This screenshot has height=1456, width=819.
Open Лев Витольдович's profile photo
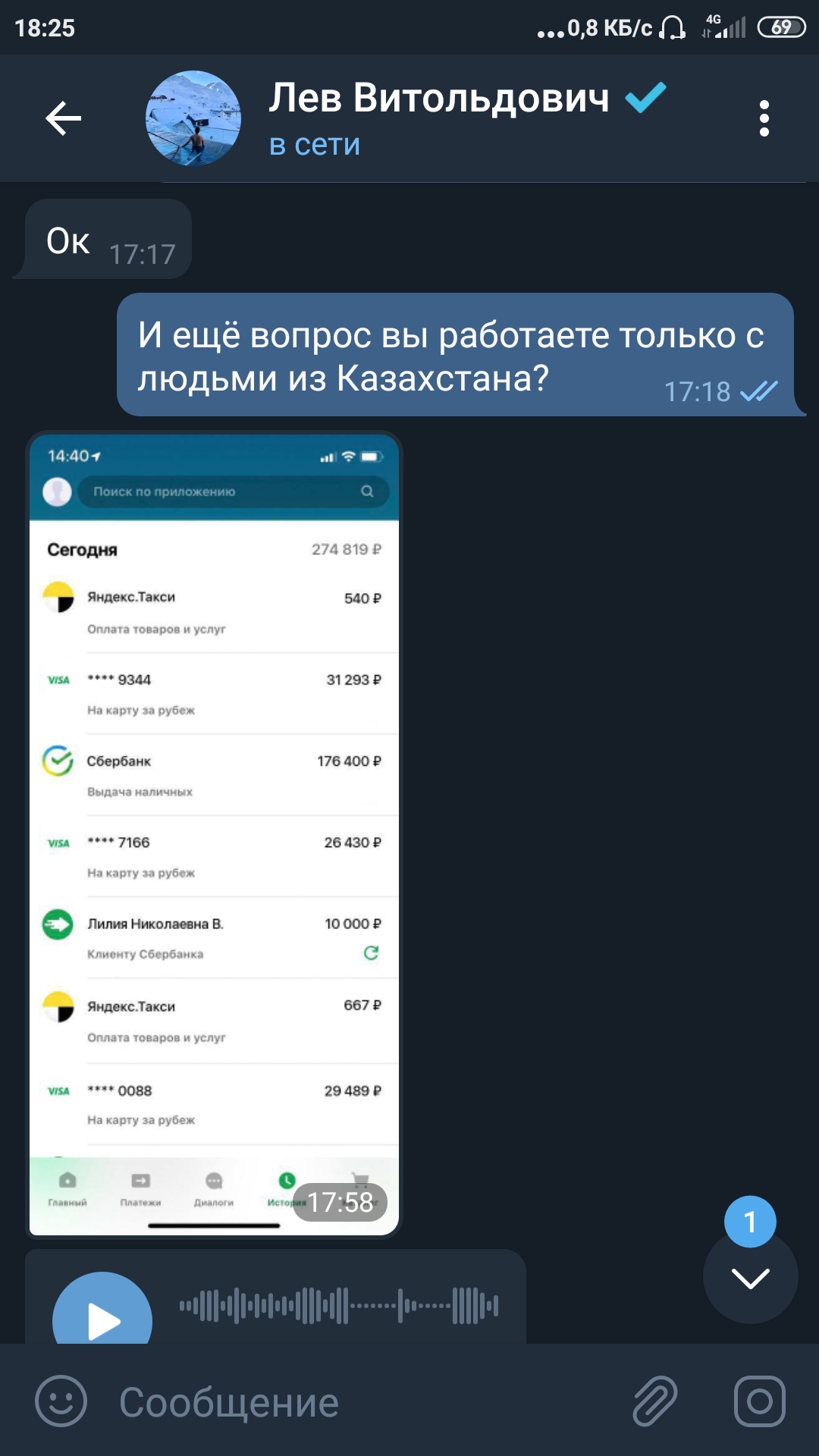193,118
